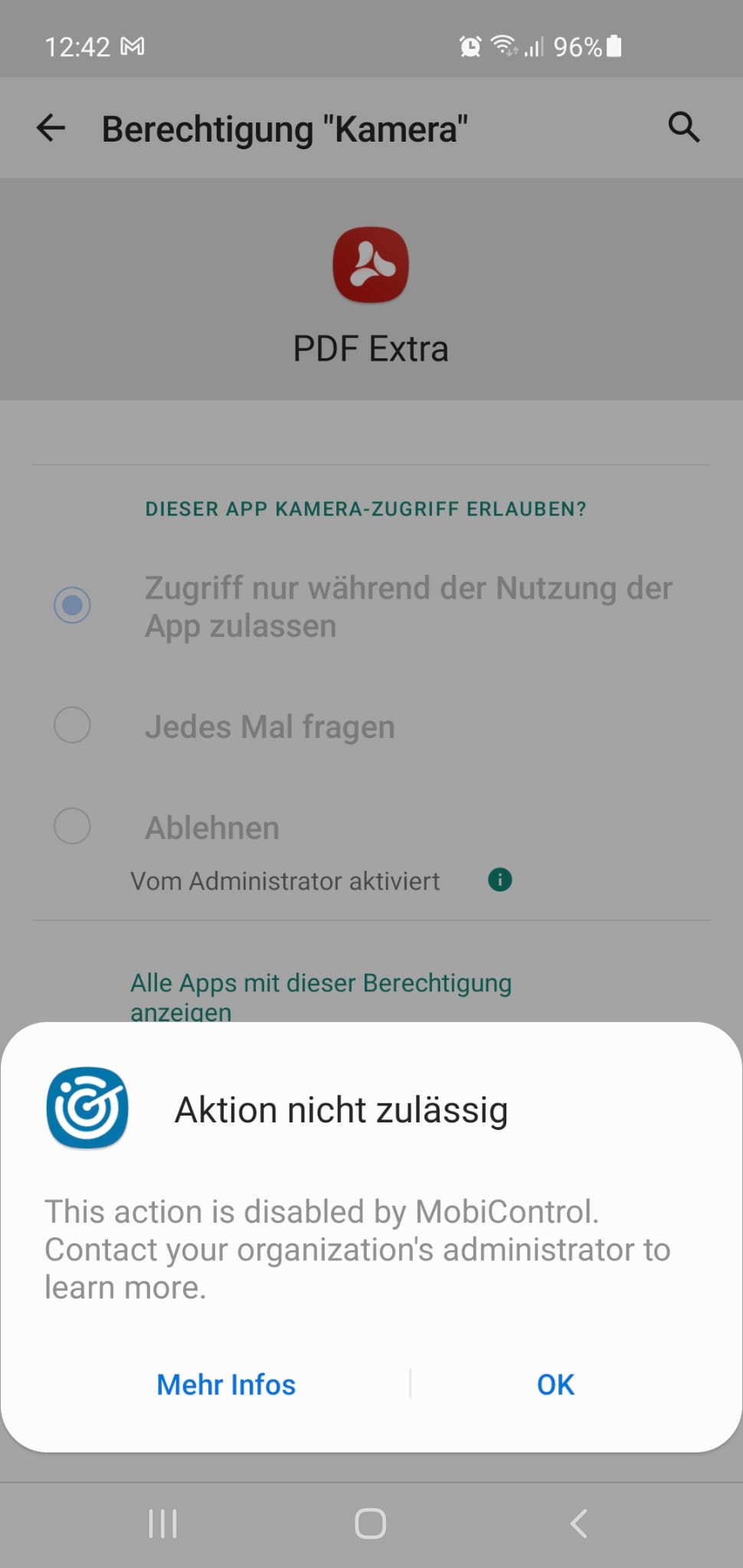Viewport: 743px width, 1568px height.
Task: Open the recent apps overview
Action: tap(162, 1523)
